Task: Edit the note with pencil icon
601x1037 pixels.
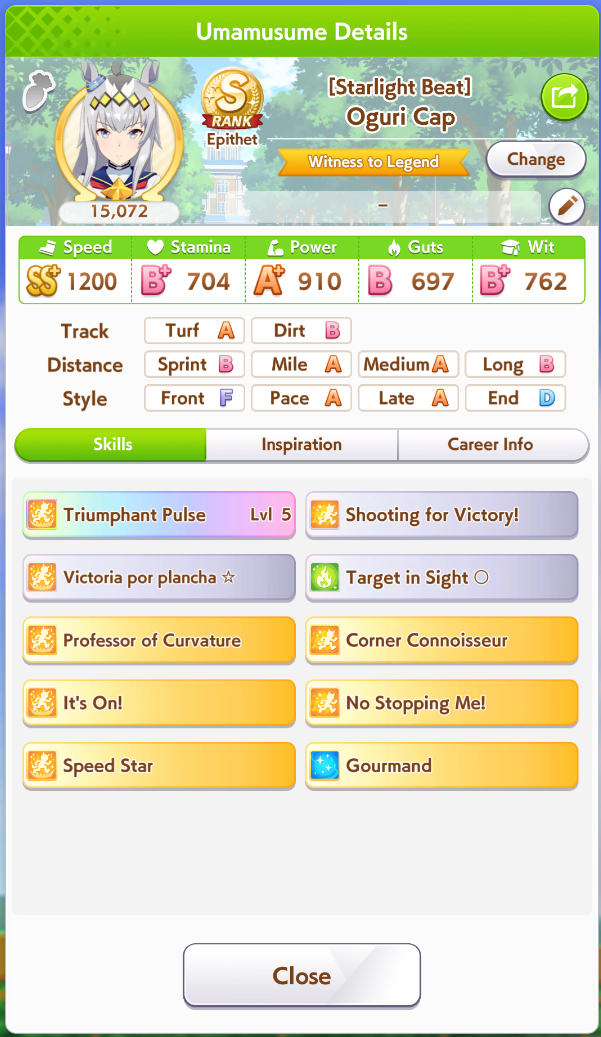Action: click(566, 206)
